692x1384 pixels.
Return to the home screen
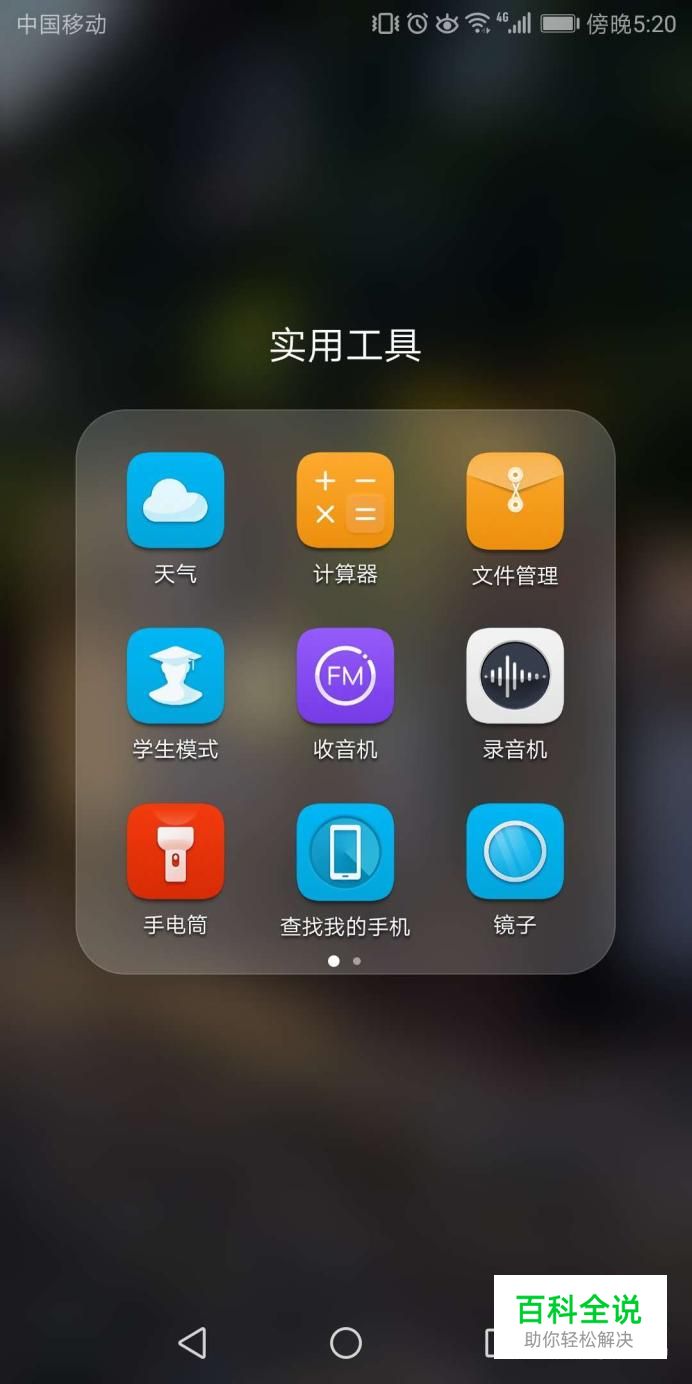click(345, 1343)
